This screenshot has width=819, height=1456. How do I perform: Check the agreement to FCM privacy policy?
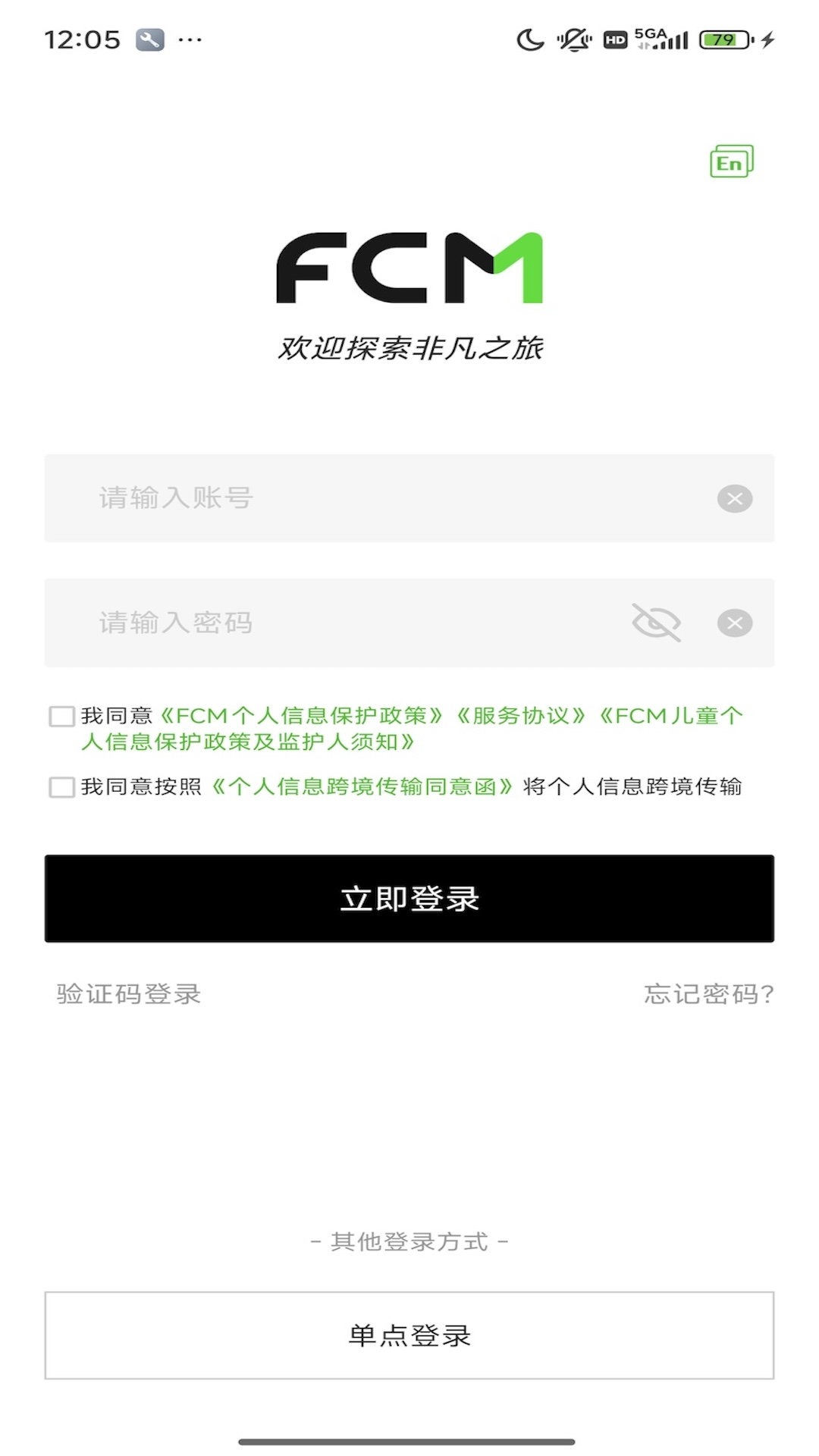click(x=62, y=715)
